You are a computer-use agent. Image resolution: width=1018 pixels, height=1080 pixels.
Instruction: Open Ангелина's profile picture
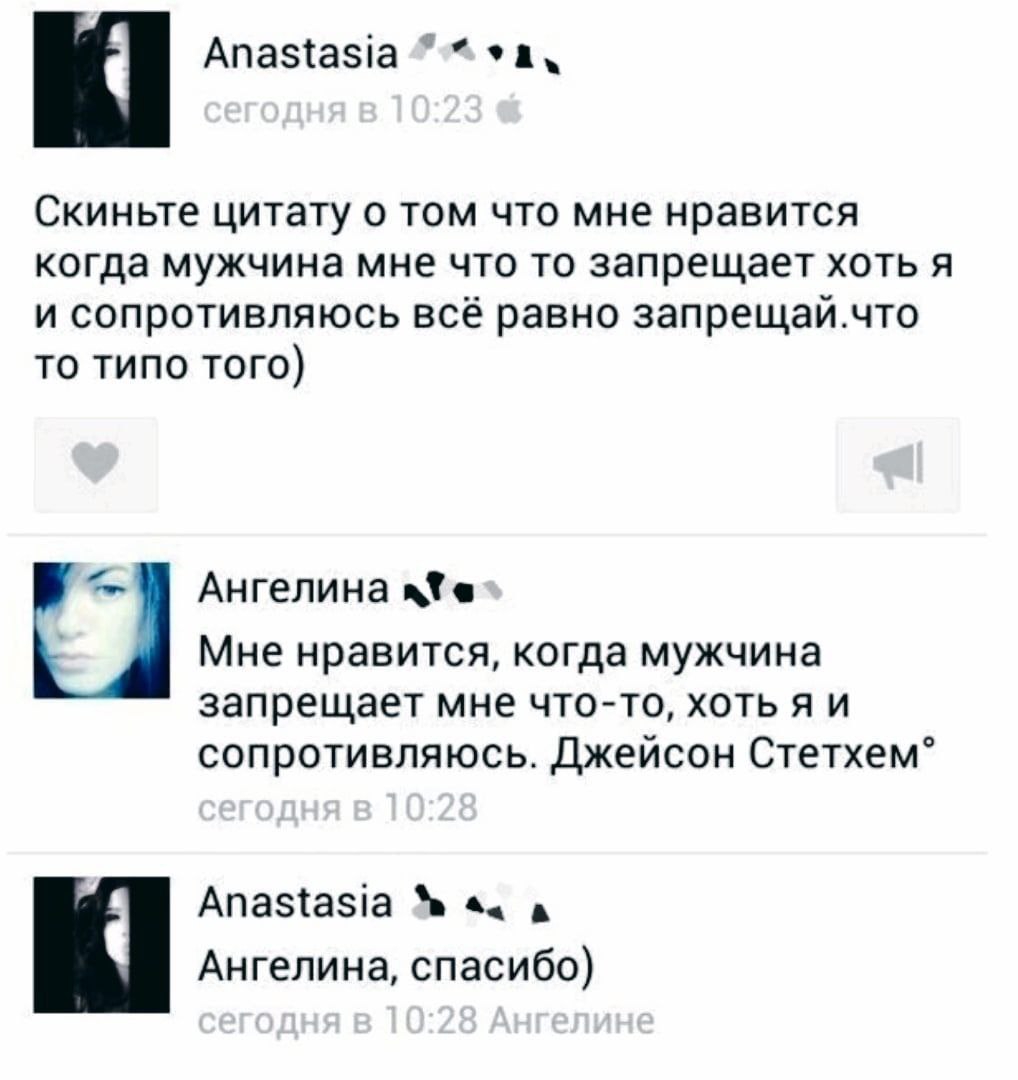(101, 630)
